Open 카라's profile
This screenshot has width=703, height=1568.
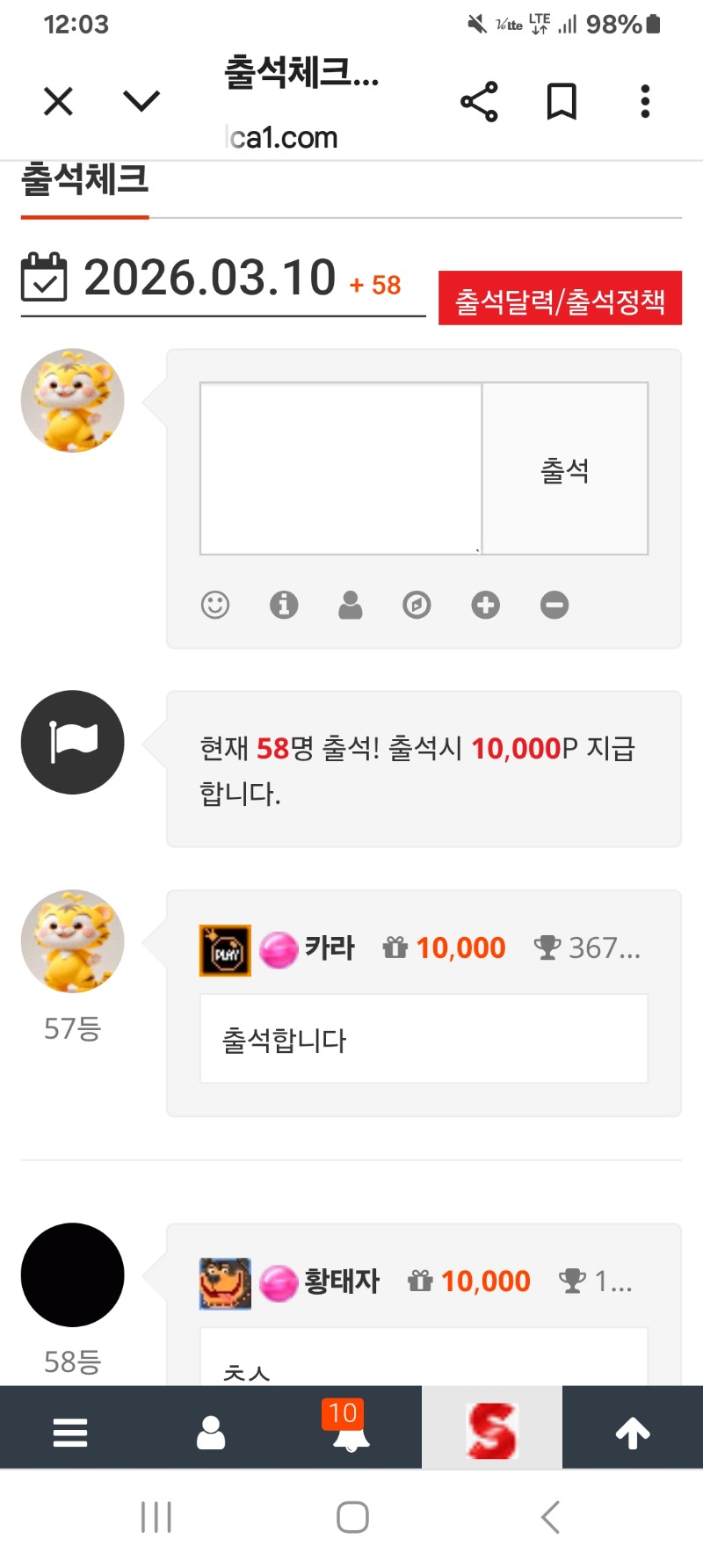point(330,948)
